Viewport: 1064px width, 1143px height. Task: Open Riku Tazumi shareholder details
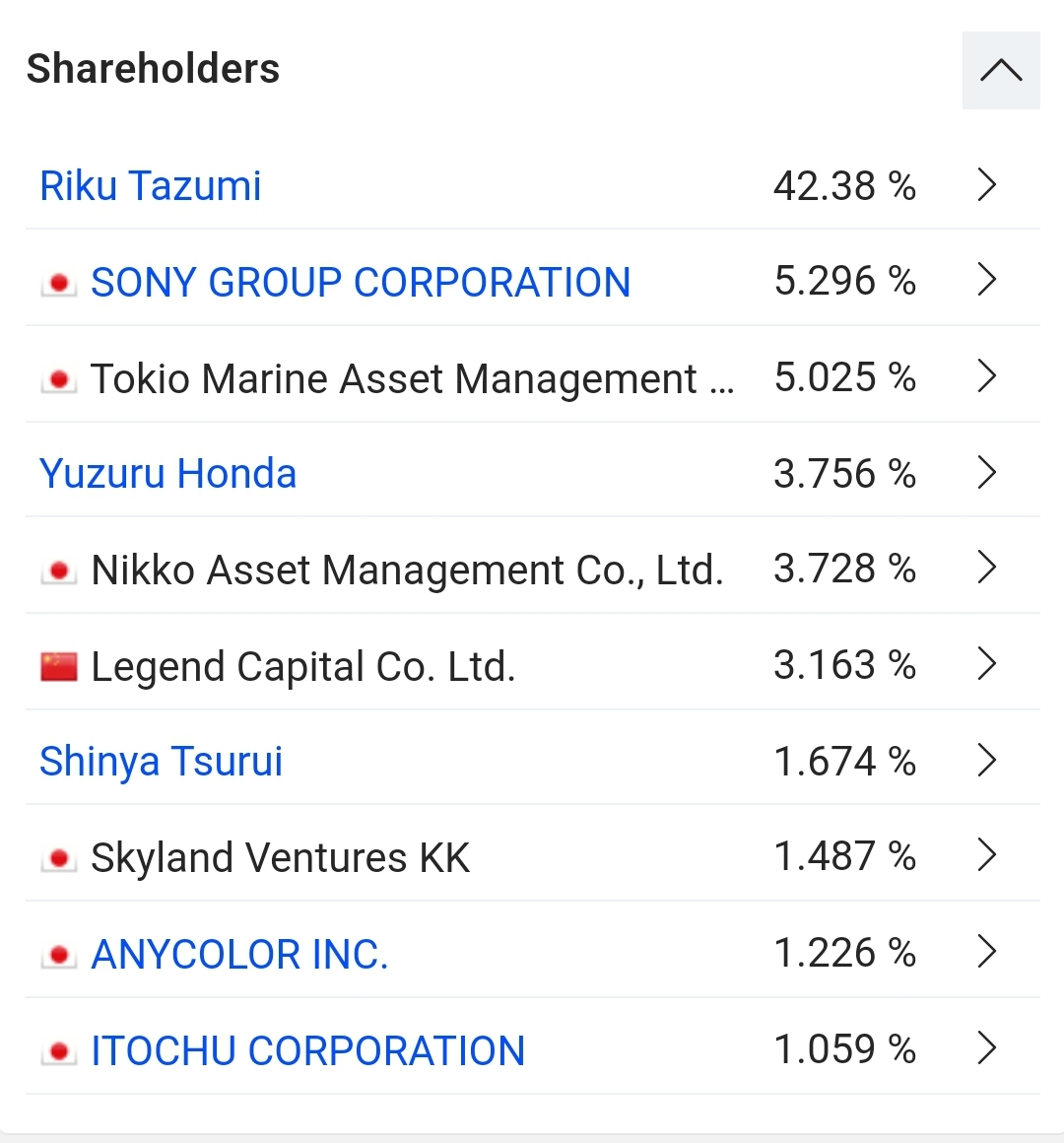(x=151, y=186)
